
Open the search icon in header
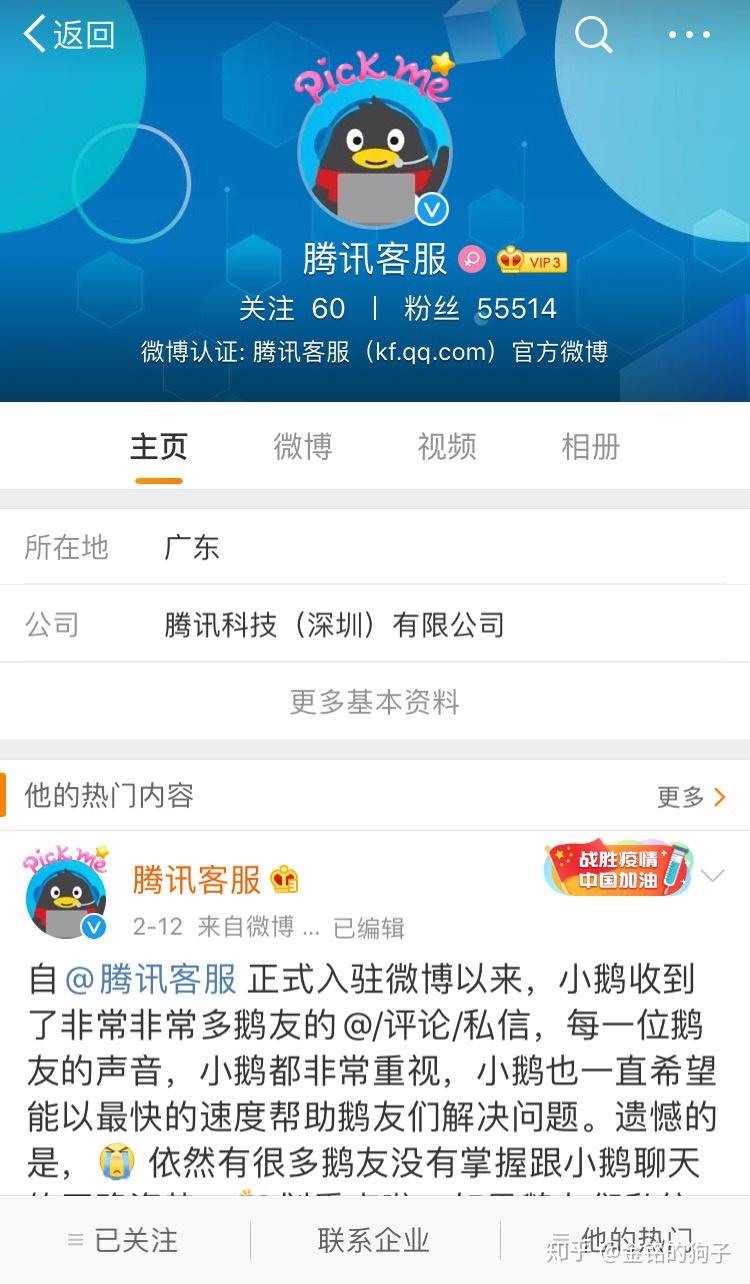(593, 35)
